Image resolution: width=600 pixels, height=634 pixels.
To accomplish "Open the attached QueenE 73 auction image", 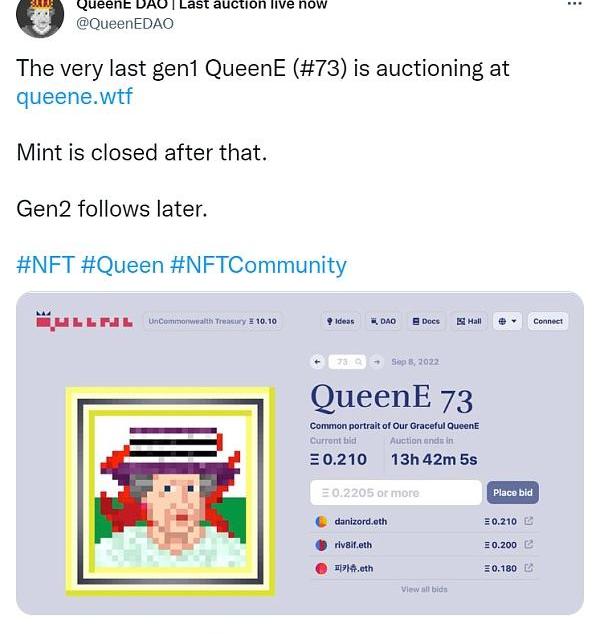I will (x=300, y=453).
